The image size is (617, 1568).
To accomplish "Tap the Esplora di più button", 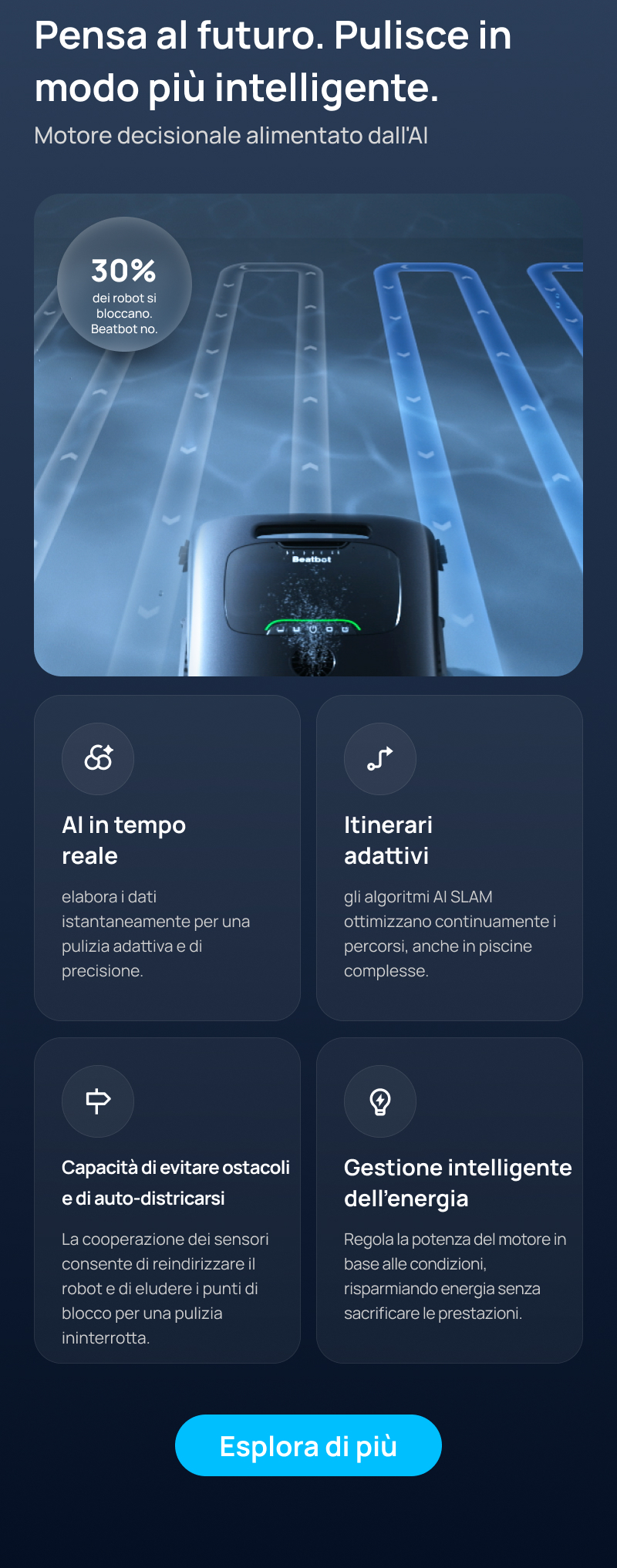I will tap(308, 1445).
